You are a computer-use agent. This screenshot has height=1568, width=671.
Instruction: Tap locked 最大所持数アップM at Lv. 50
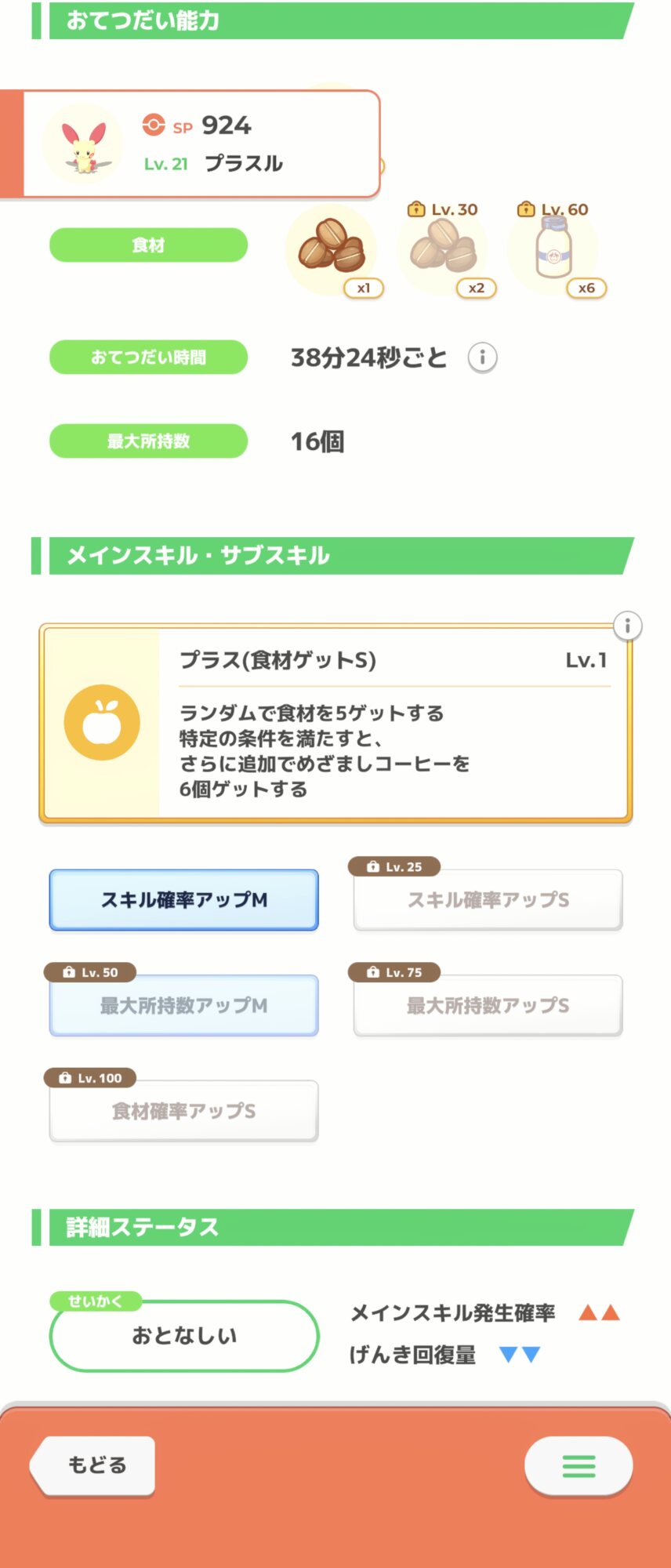point(183,1005)
